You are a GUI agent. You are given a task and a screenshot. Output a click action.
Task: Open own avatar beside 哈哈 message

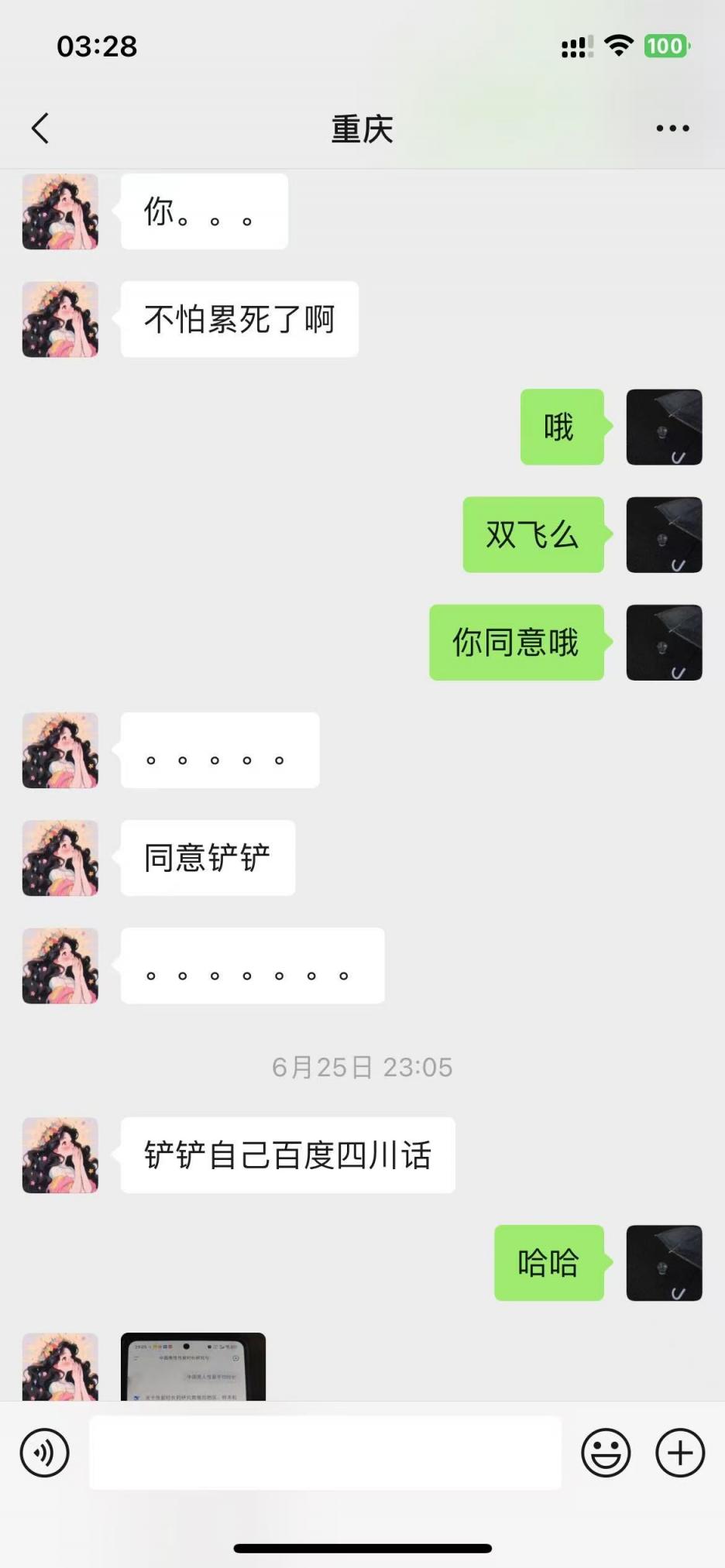pos(664,1263)
